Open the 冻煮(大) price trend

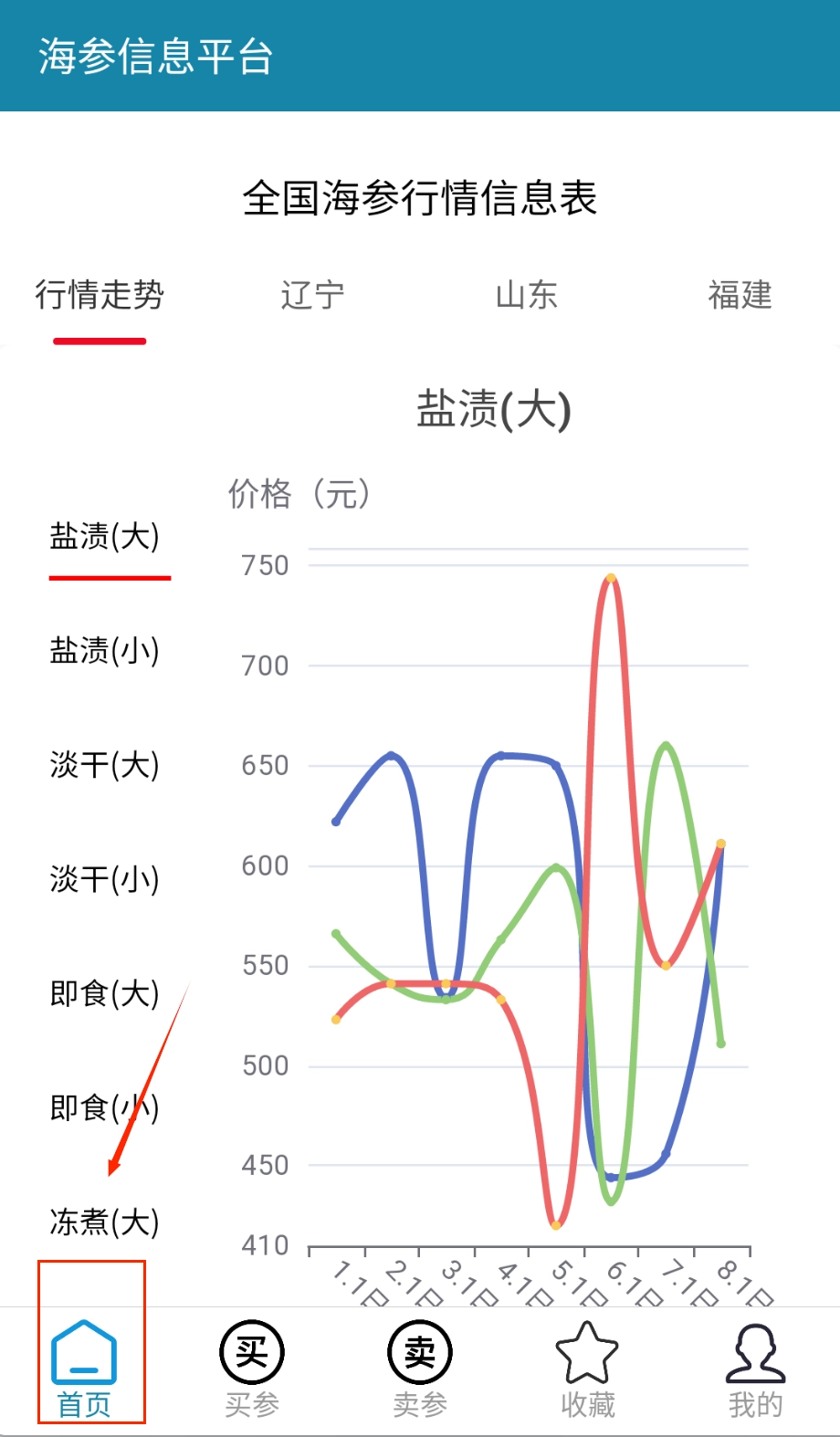click(x=104, y=1222)
